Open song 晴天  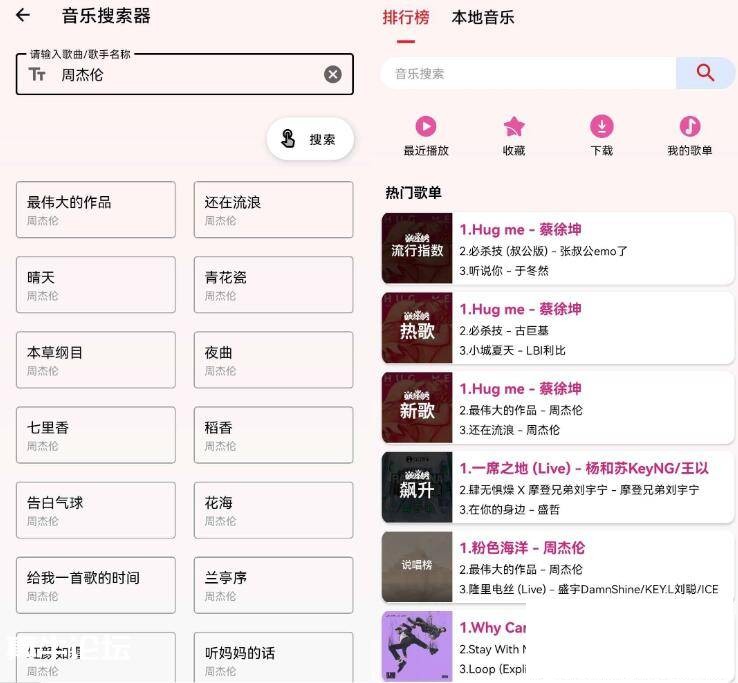pyautogui.click(x=96, y=285)
